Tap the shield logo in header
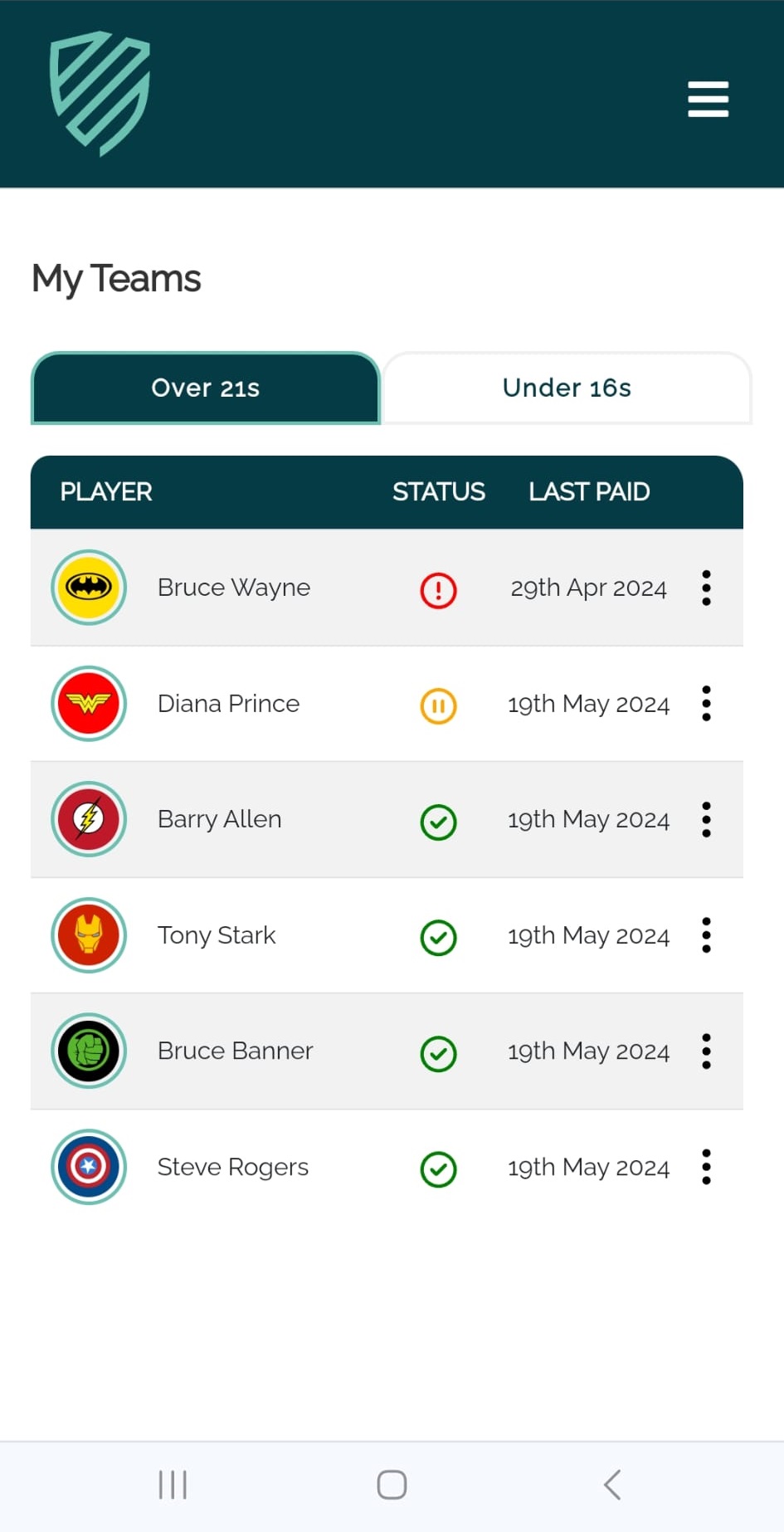The image size is (784, 1532). (x=100, y=93)
